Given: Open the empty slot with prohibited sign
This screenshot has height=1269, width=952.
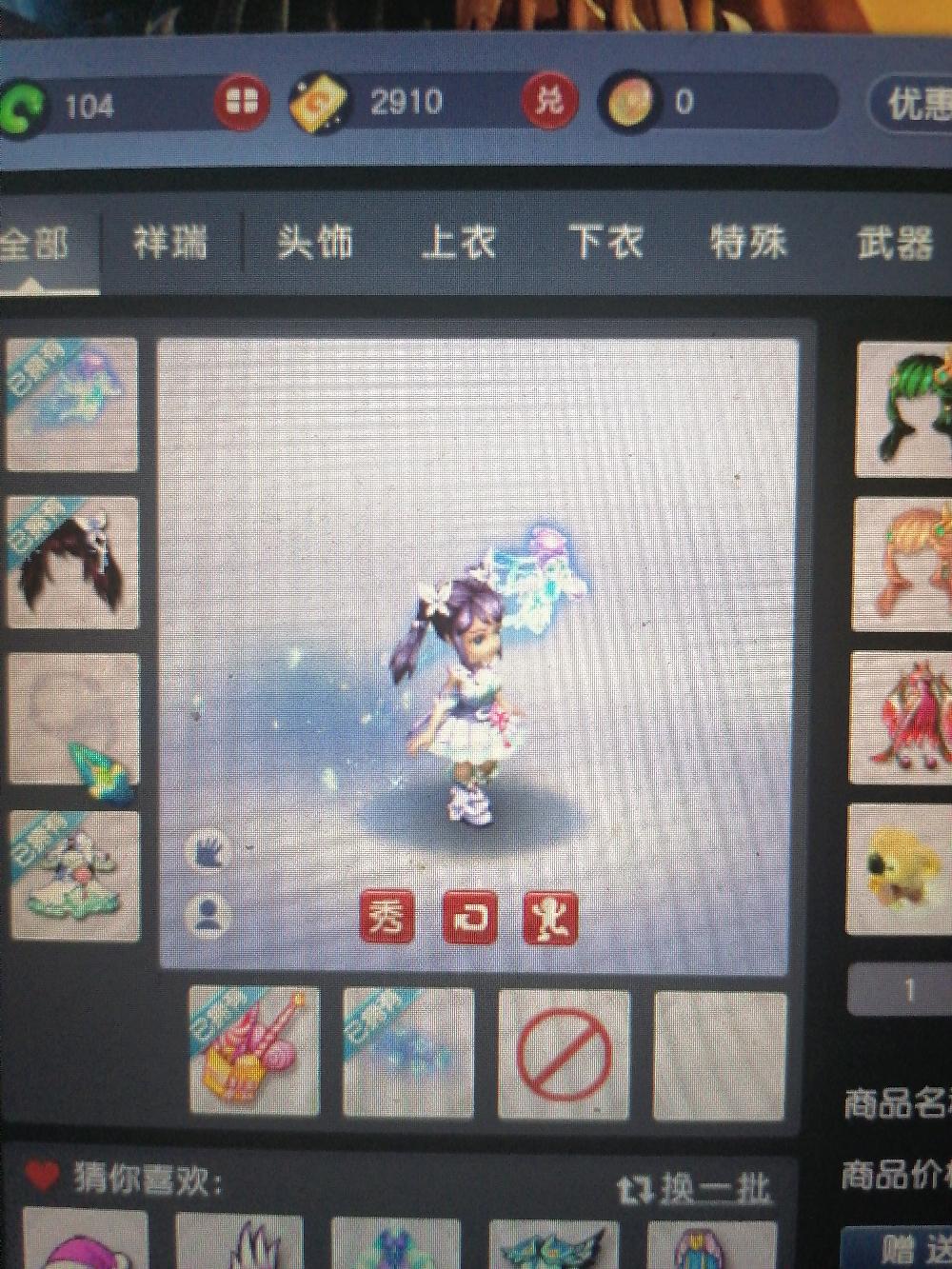Looking at the screenshot, I should tap(564, 1054).
